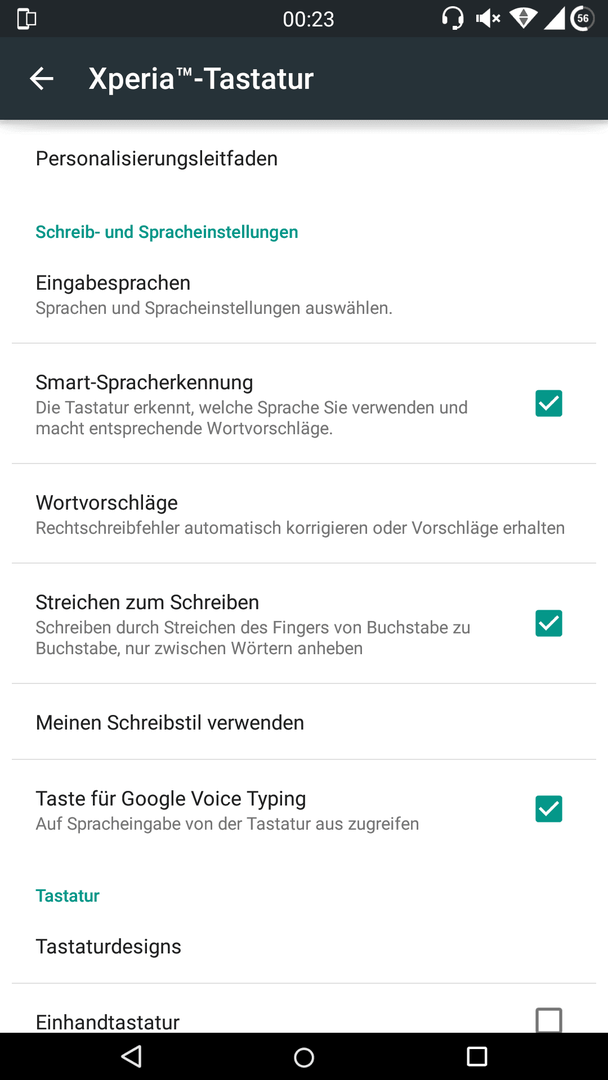This screenshot has width=608, height=1080.
Task: Open Wortvorschläge settings
Action: (304, 514)
